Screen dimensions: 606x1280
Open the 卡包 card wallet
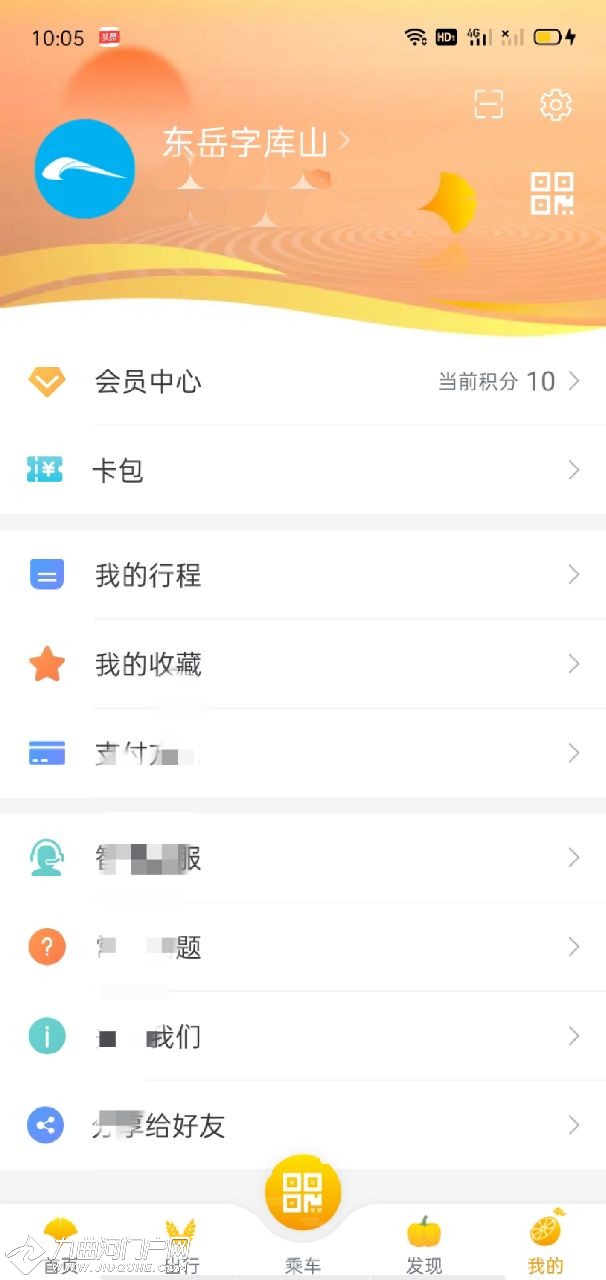click(x=303, y=470)
